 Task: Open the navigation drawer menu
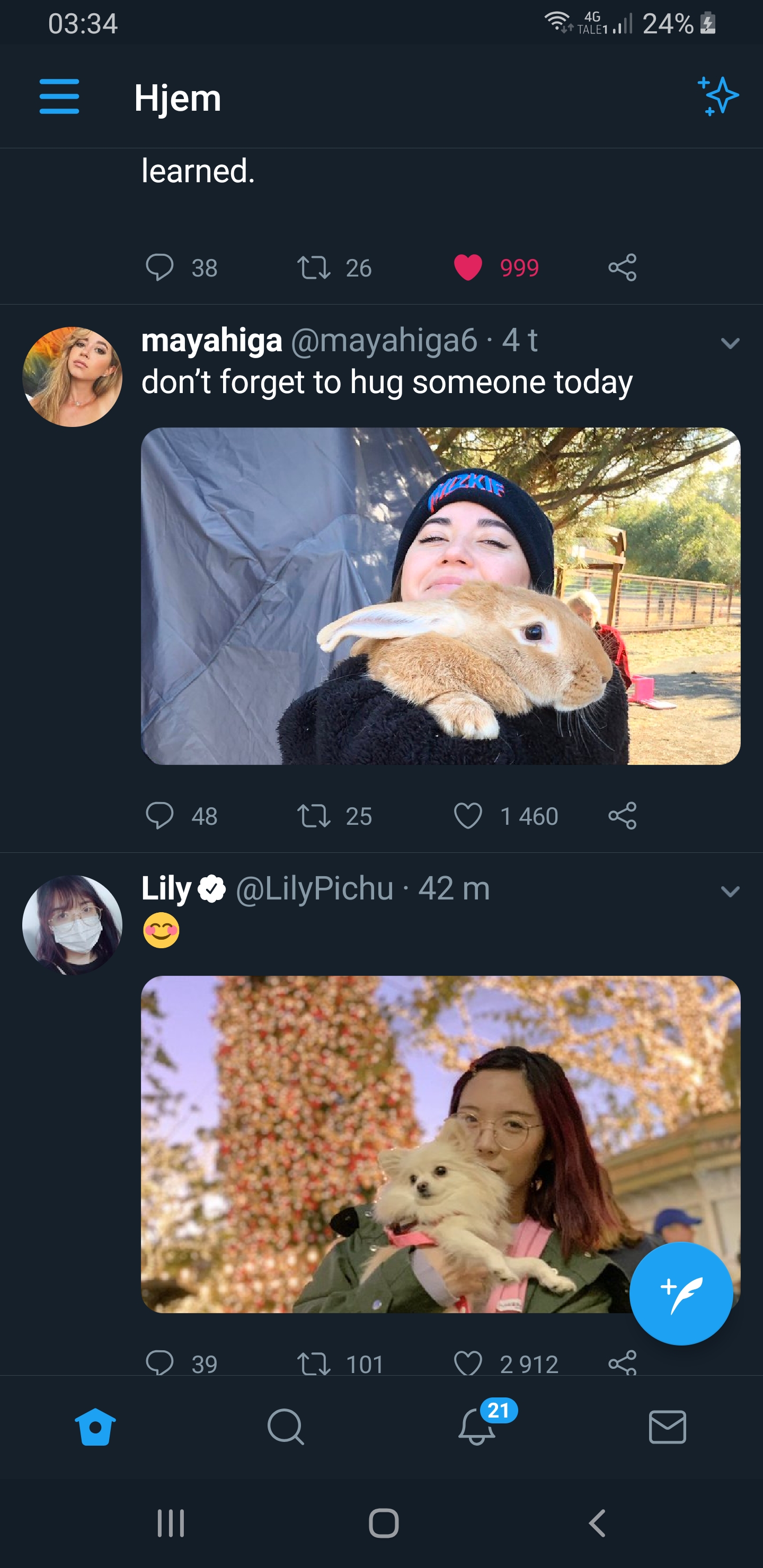pyautogui.click(x=59, y=96)
